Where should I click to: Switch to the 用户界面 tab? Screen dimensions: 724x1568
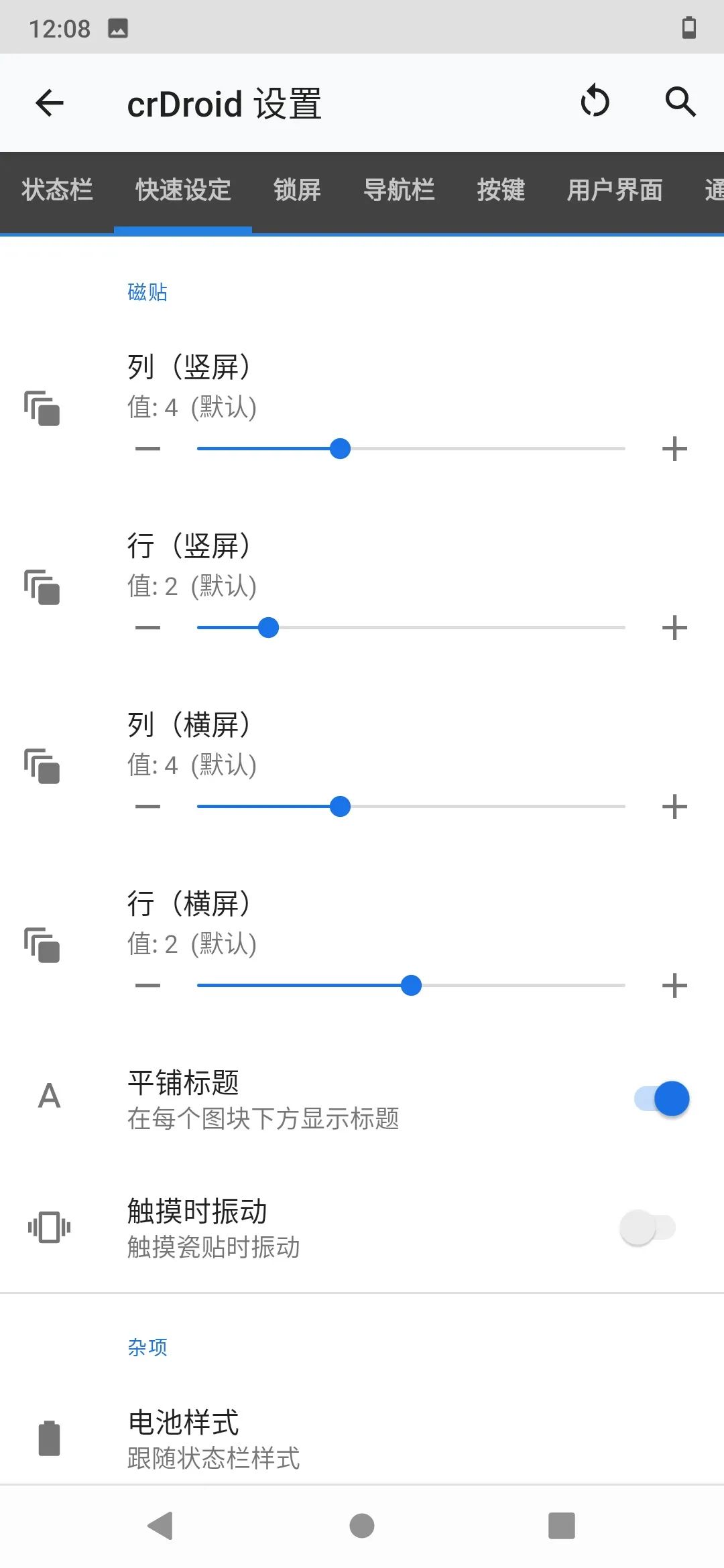coord(615,190)
